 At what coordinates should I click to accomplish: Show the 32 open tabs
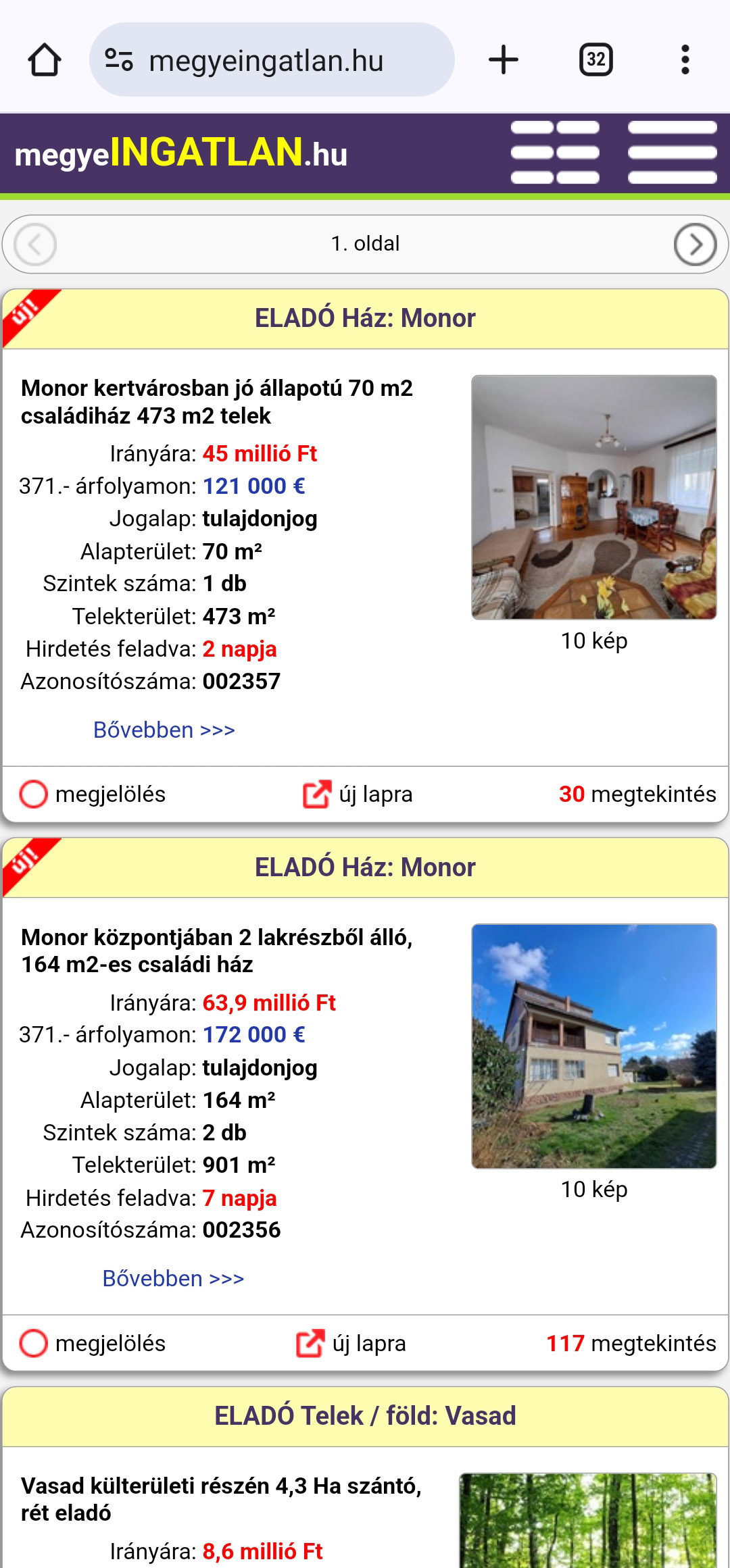(x=595, y=60)
